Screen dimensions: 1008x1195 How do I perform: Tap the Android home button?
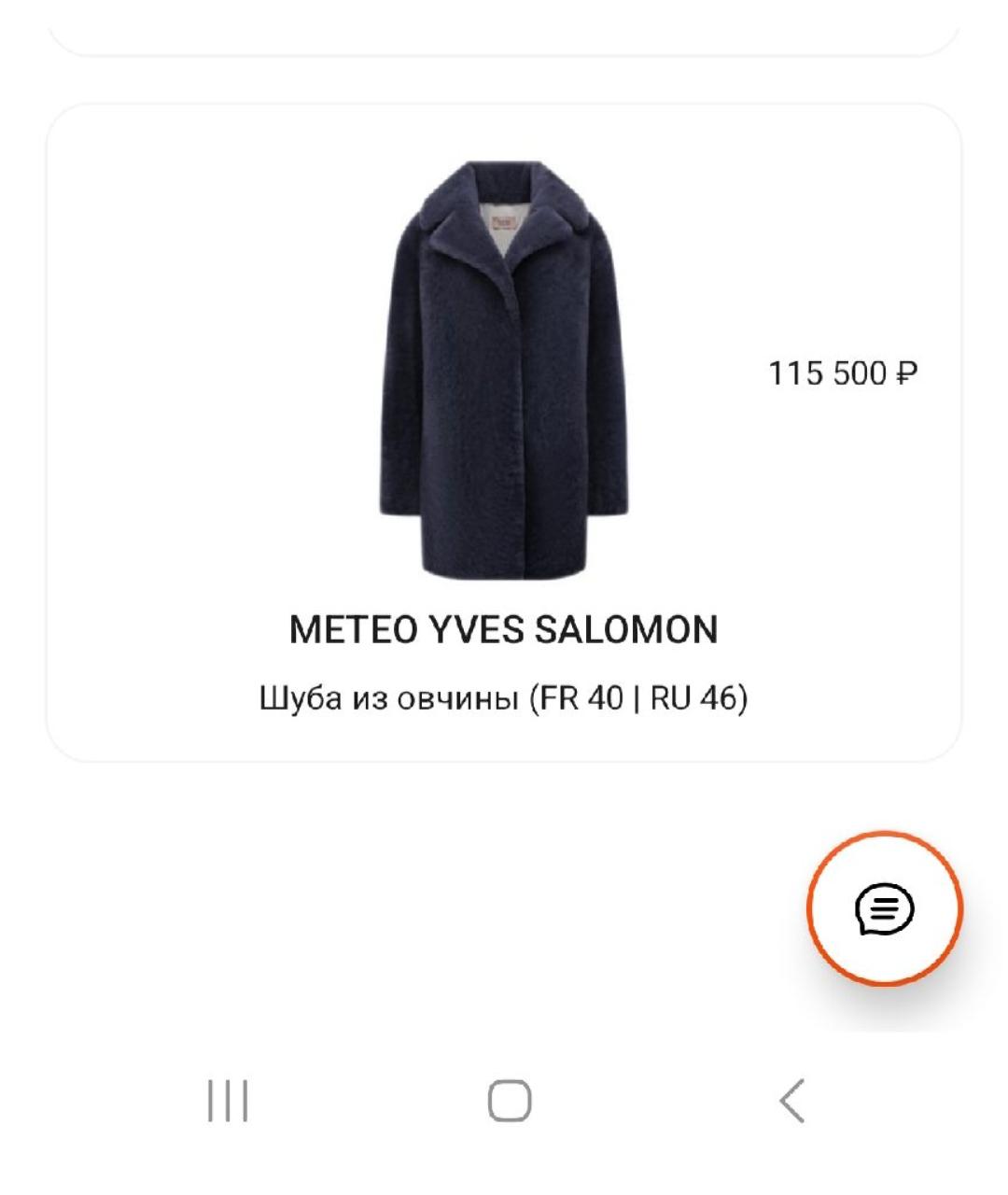(504, 1104)
